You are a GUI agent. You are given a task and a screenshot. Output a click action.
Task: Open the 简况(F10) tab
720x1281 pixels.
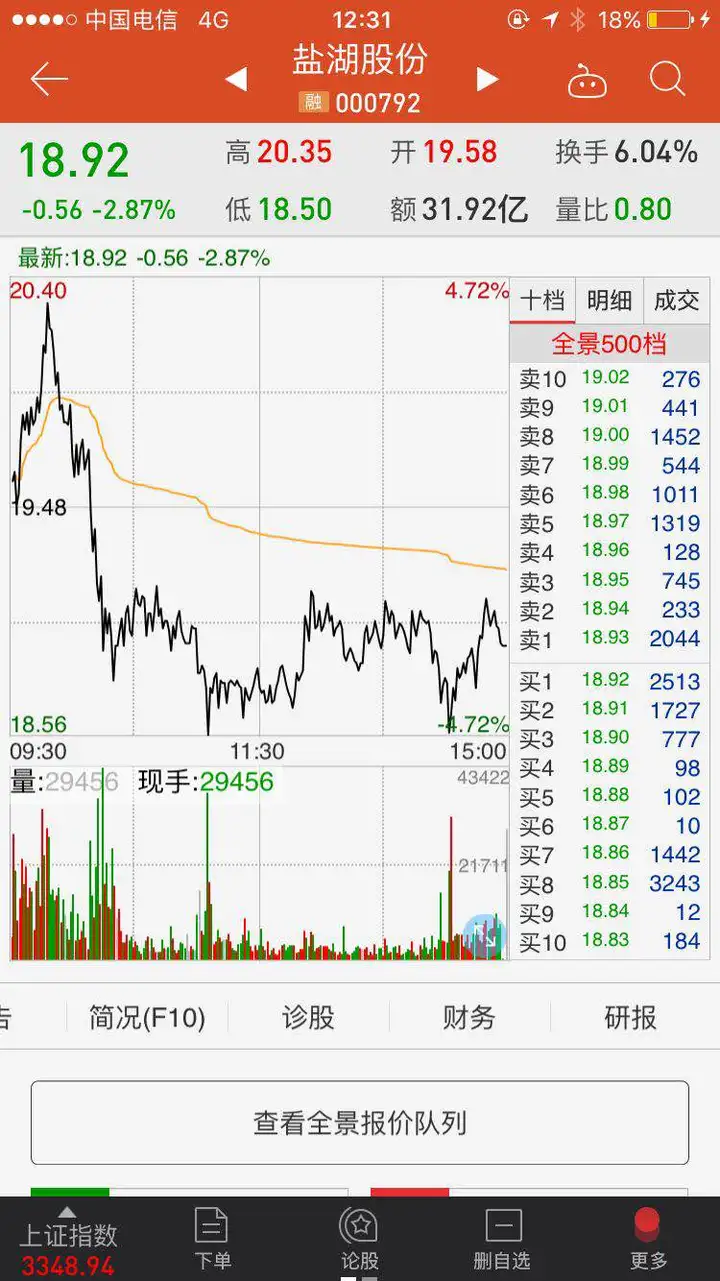[x=147, y=1018]
